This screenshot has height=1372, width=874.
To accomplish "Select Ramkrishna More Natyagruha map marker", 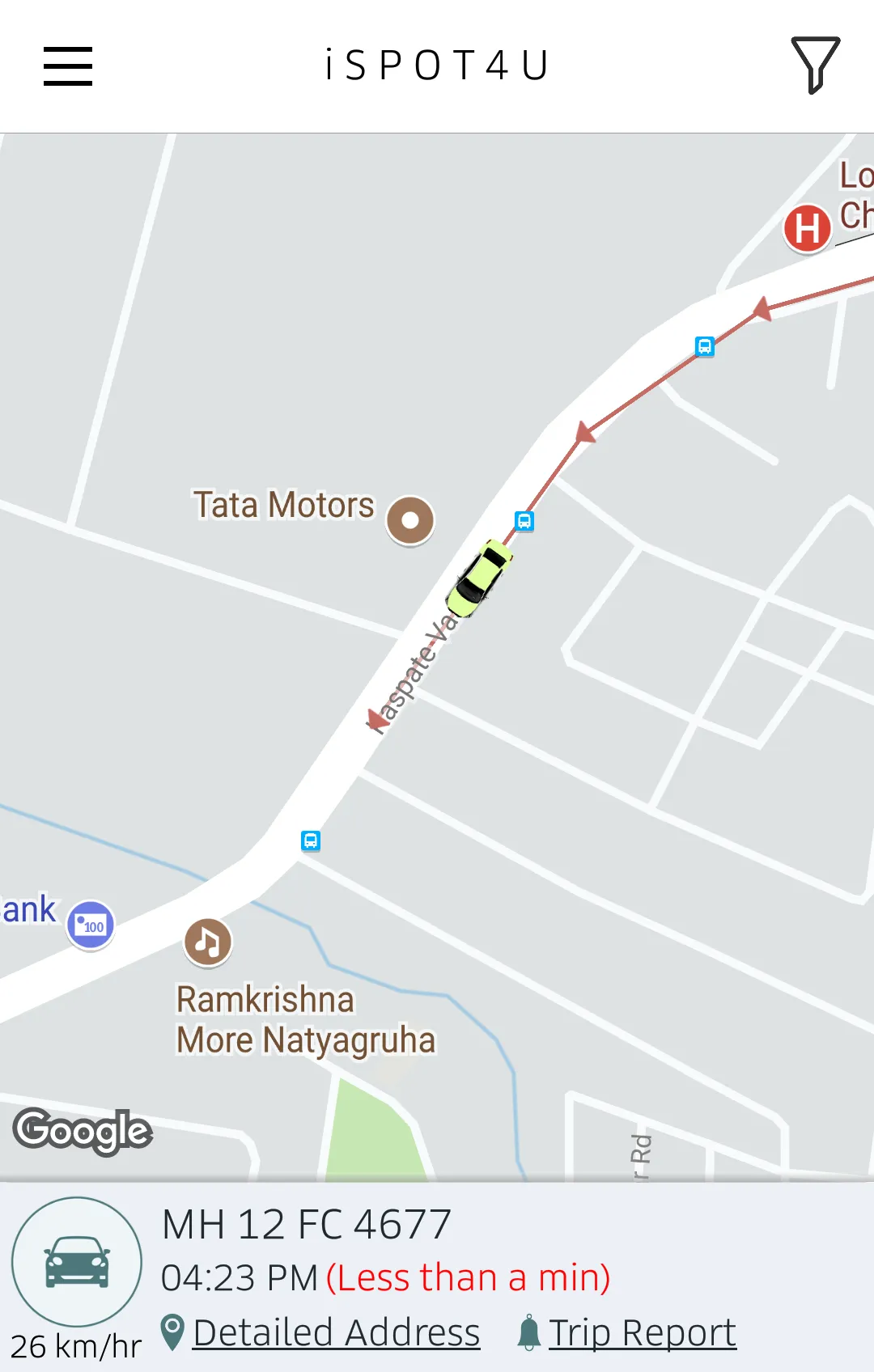I will click(x=208, y=942).
